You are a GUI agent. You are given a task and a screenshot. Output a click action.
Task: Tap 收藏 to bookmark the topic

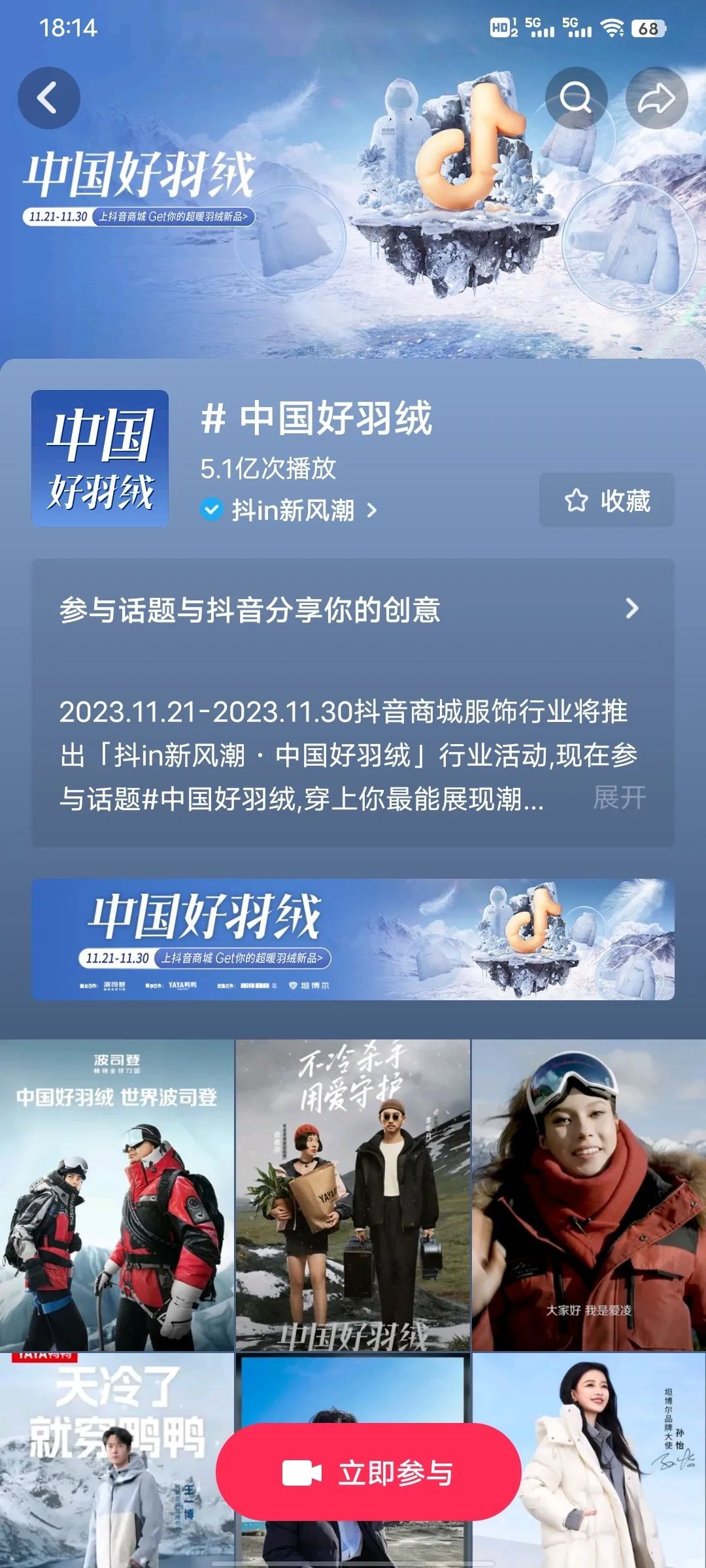pyautogui.click(x=606, y=500)
